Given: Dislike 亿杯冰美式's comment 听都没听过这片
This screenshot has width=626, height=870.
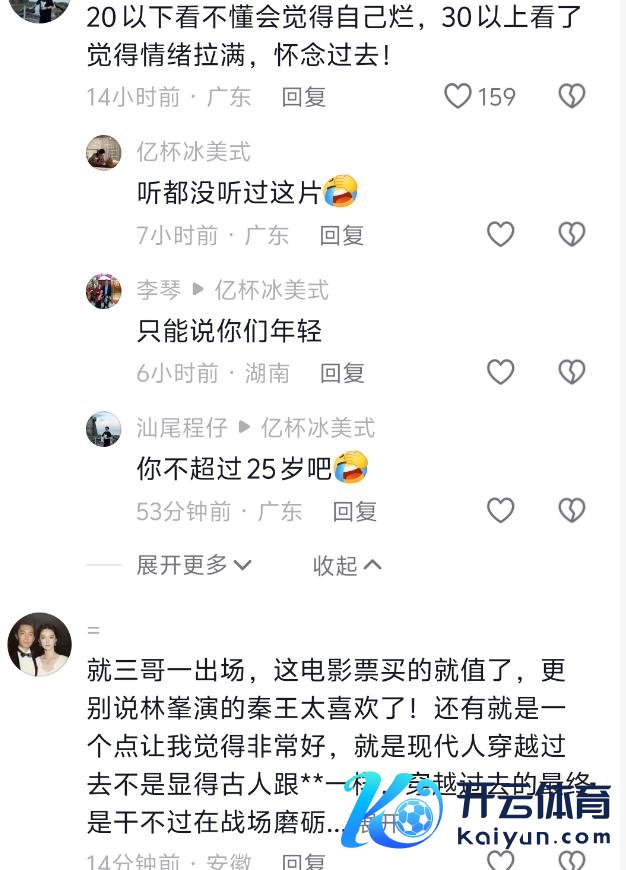Looking at the screenshot, I should click(x=571, y=235).
